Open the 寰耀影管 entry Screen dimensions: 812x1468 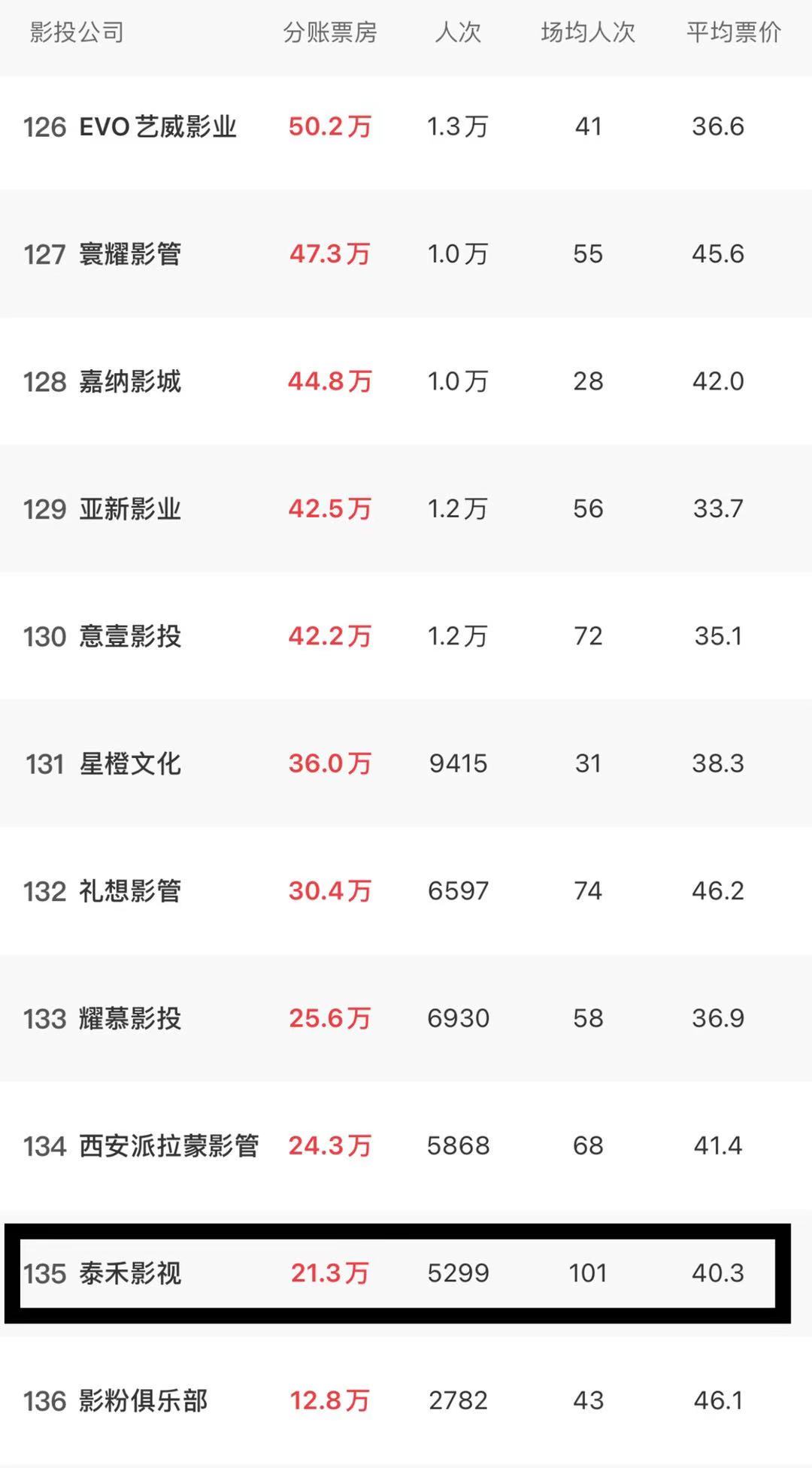(x=406, y=253)
